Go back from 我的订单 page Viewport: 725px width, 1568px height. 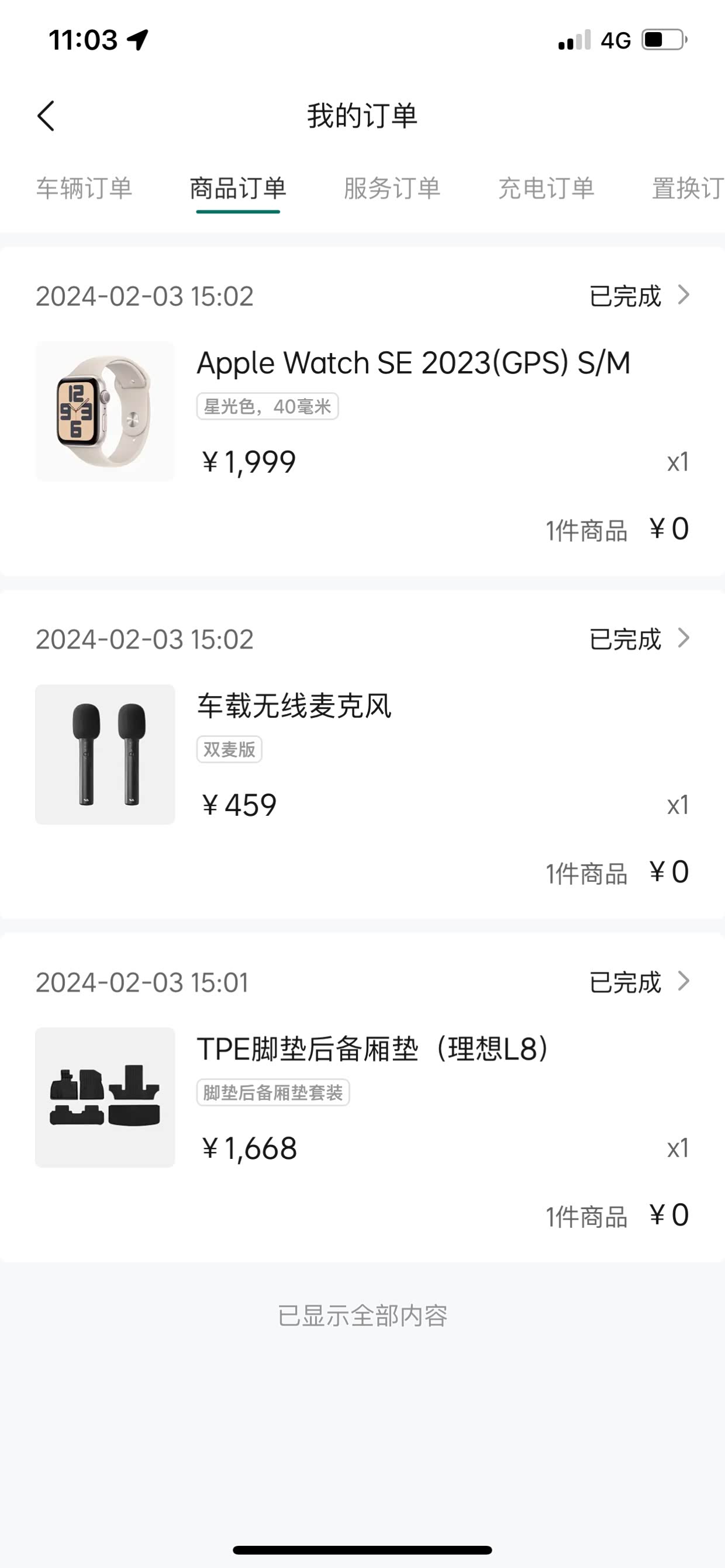point(46,116)
